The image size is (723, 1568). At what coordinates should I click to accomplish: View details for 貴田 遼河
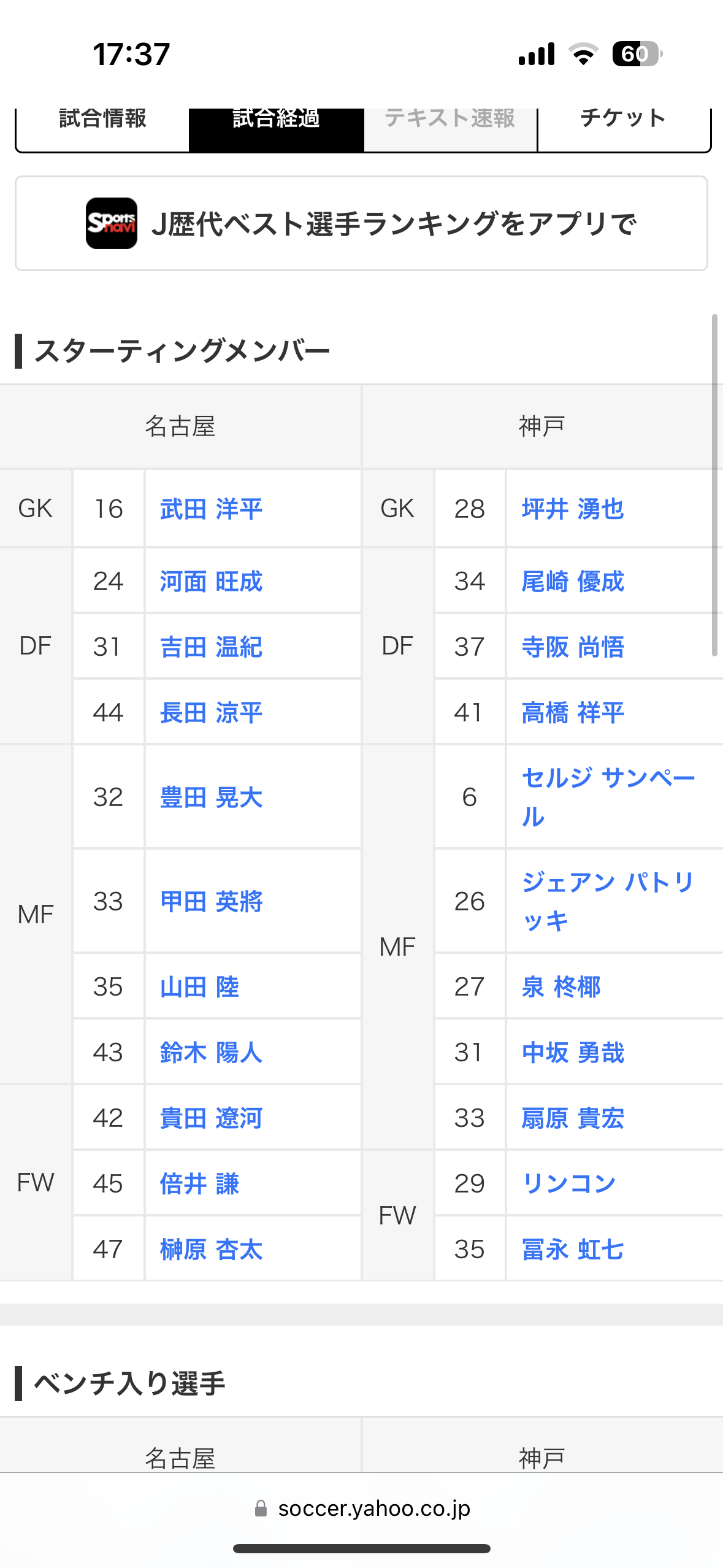211,1118
